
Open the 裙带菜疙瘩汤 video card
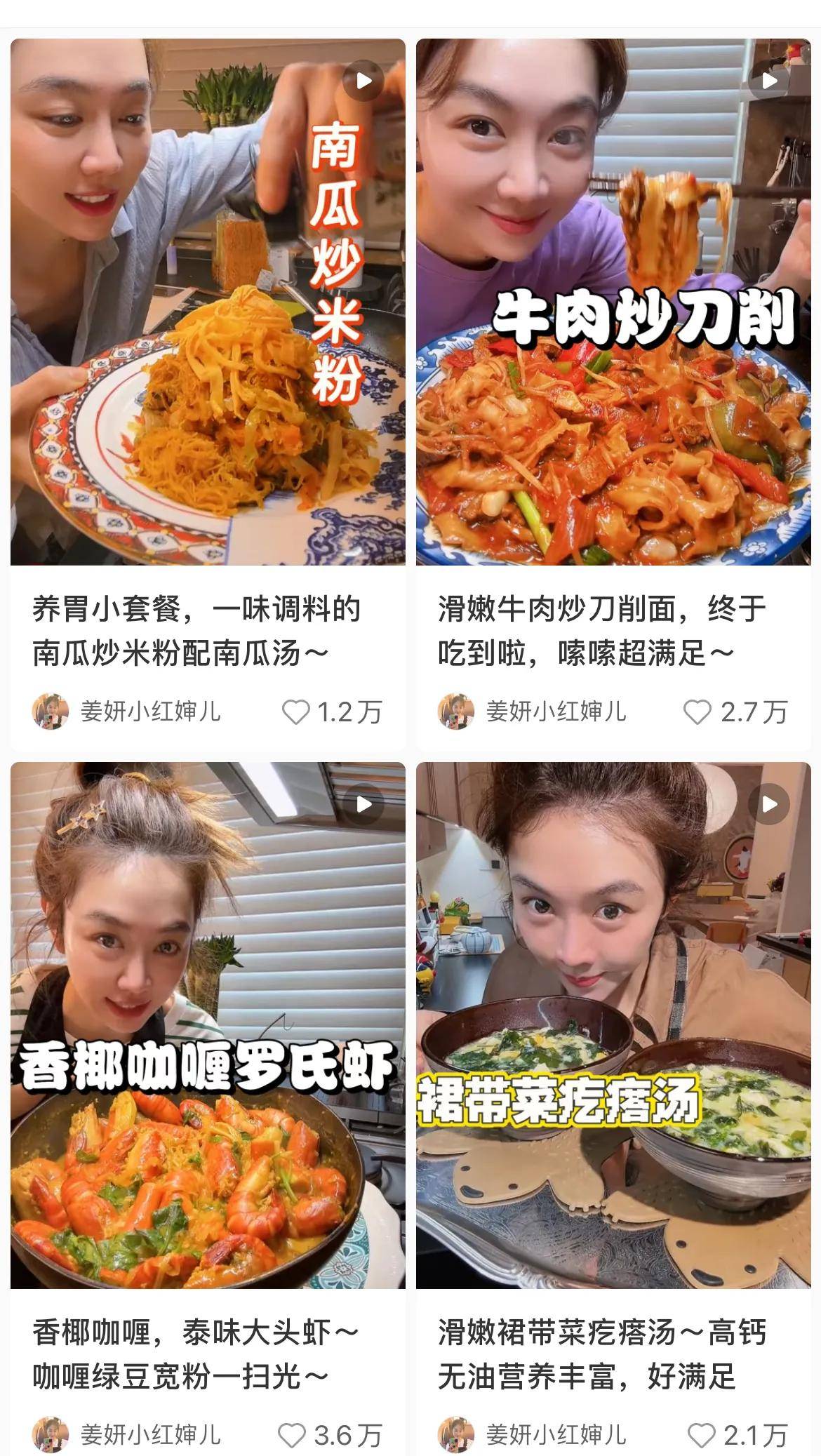pos(613,1024)
